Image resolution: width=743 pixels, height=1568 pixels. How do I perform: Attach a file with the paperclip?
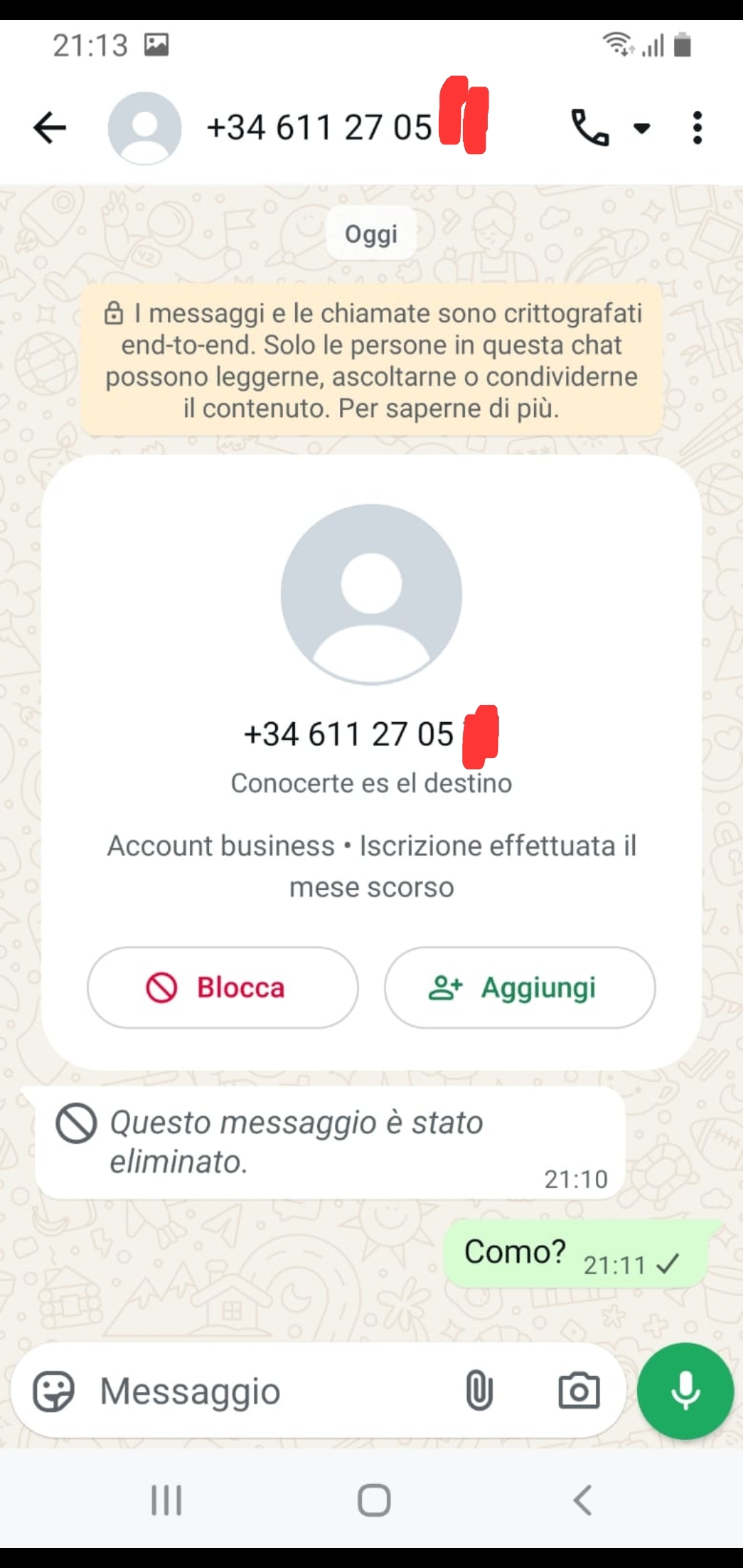click(x=479, y=1391)
